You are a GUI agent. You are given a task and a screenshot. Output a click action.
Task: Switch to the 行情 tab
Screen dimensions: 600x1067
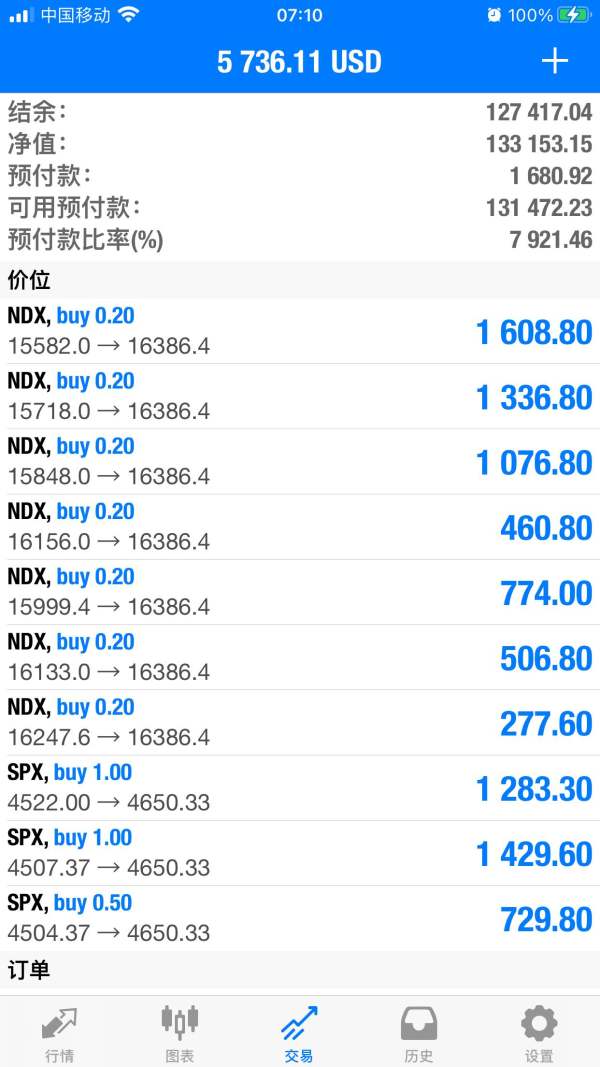(59, 1034)
